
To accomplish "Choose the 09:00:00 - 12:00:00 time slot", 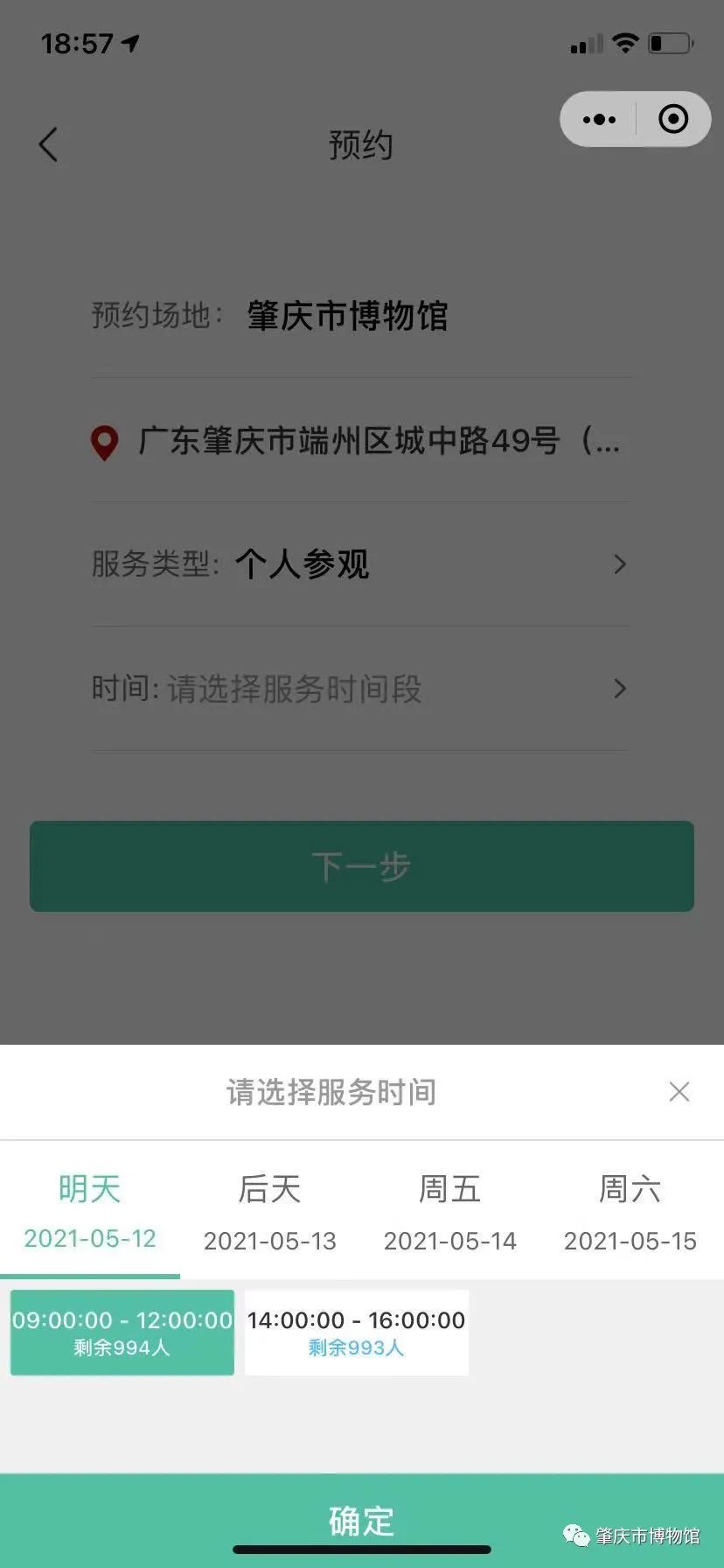I will (122, 1332).
